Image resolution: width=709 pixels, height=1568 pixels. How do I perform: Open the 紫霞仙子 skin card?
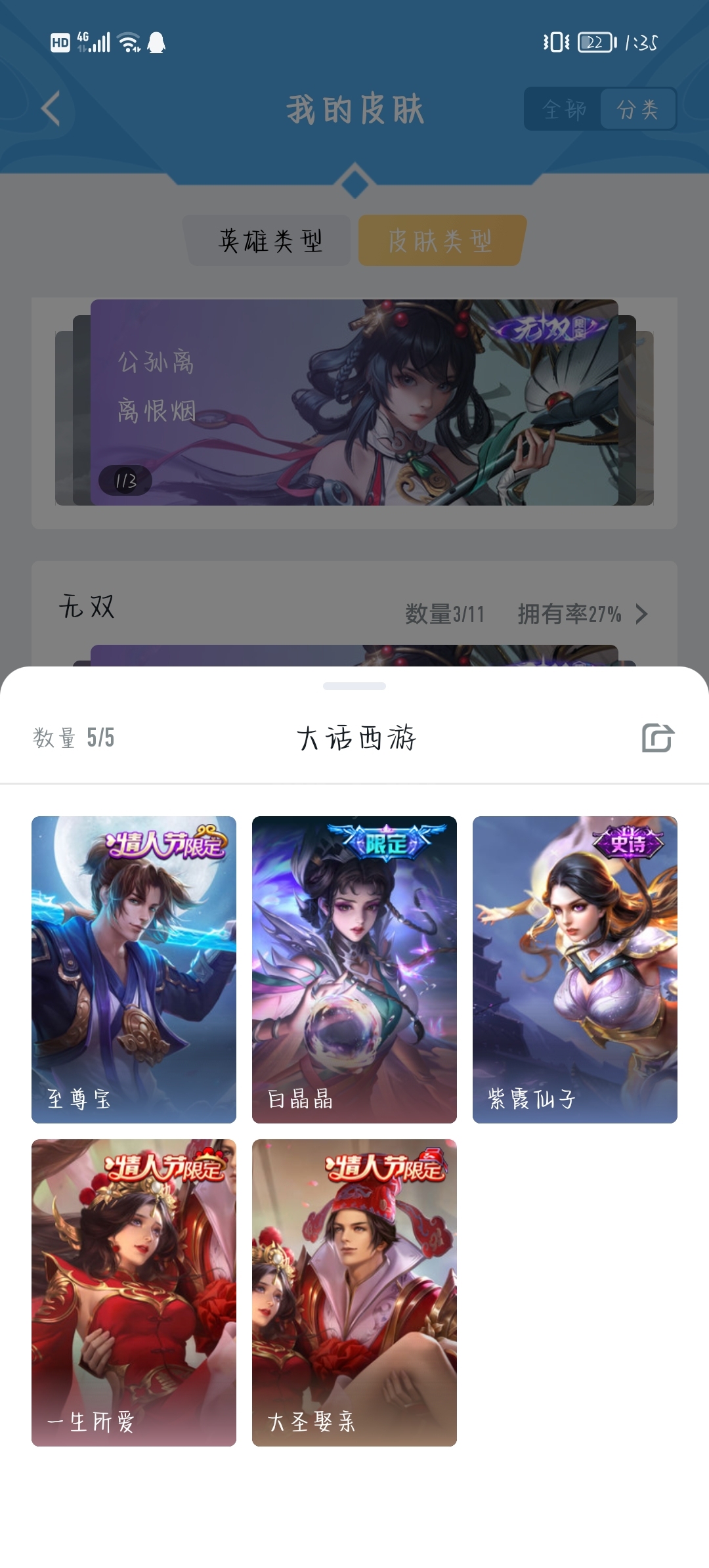[575, 969]
